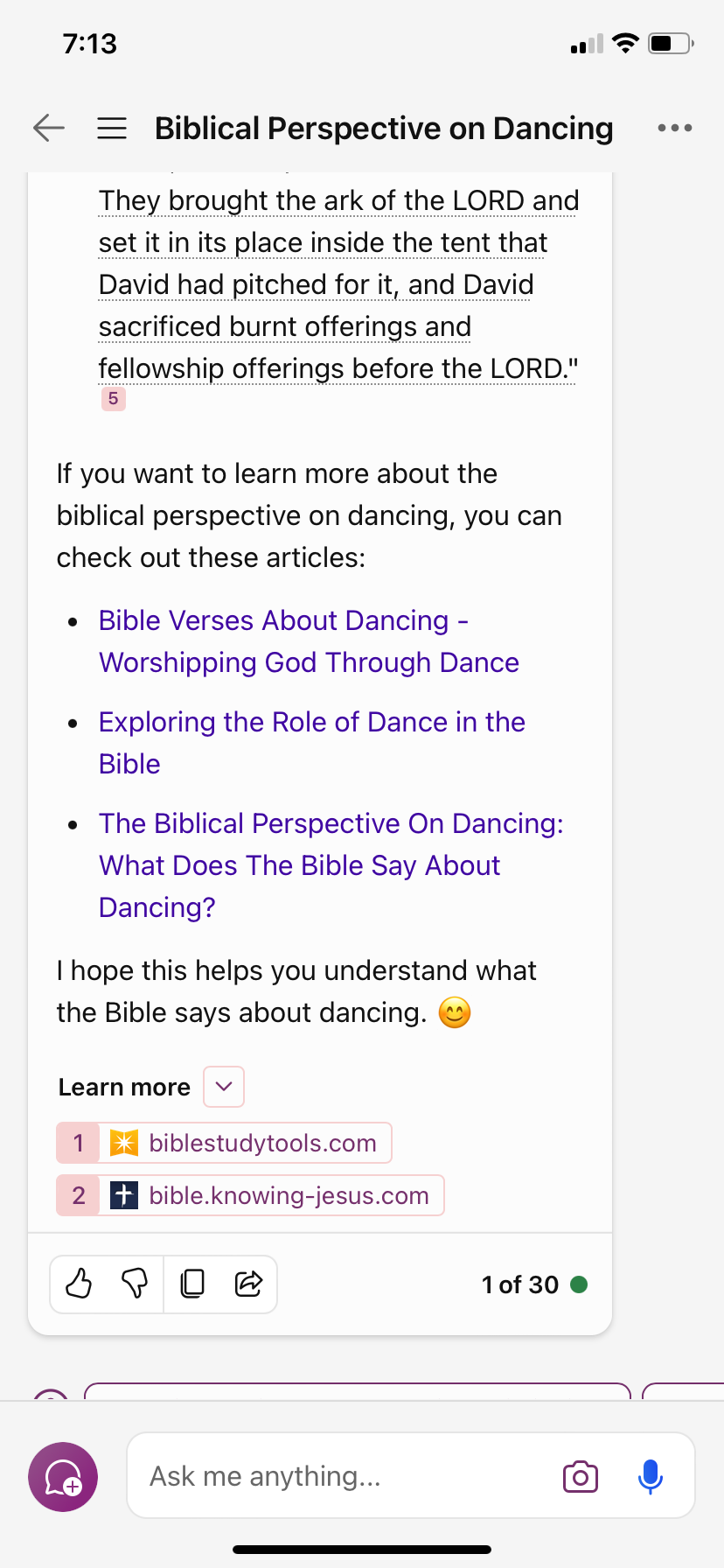Screen dimensions: 724x1568
Task: Start voice input with the microphone
Action: click(x=651, y=1476)
